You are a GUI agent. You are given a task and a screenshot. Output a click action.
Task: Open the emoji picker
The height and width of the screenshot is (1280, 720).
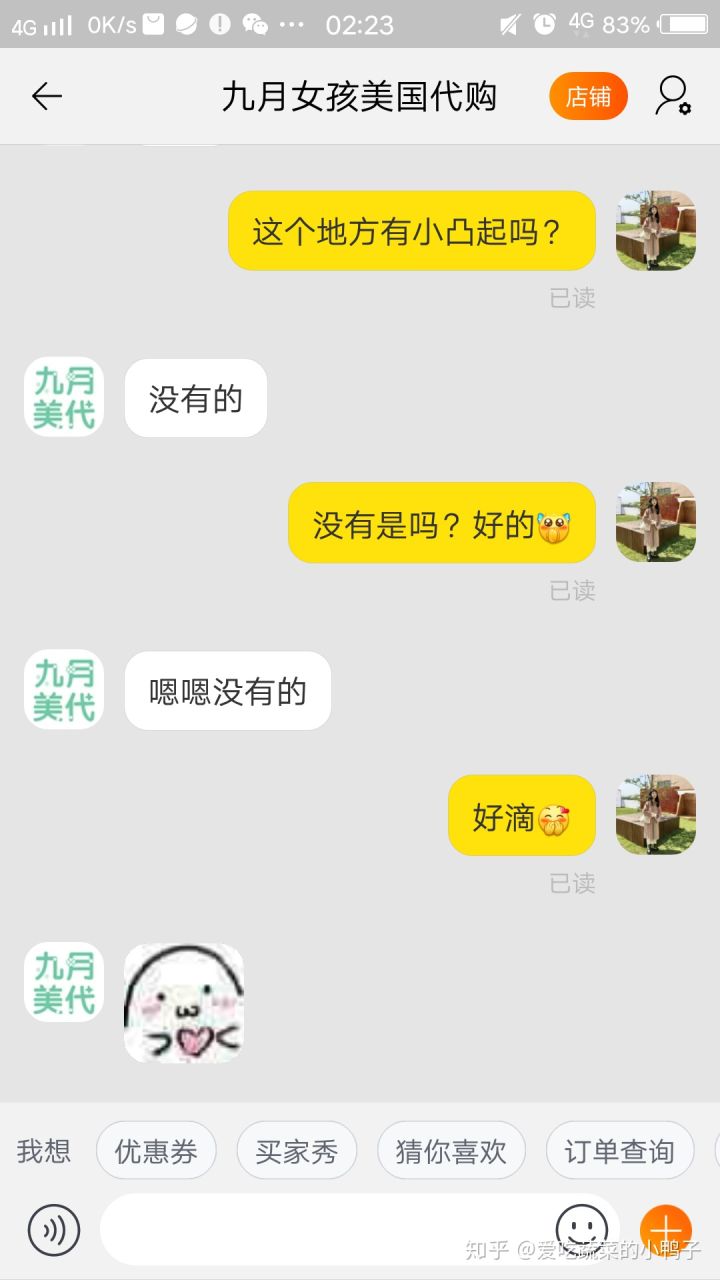(x=582, y=1227)
